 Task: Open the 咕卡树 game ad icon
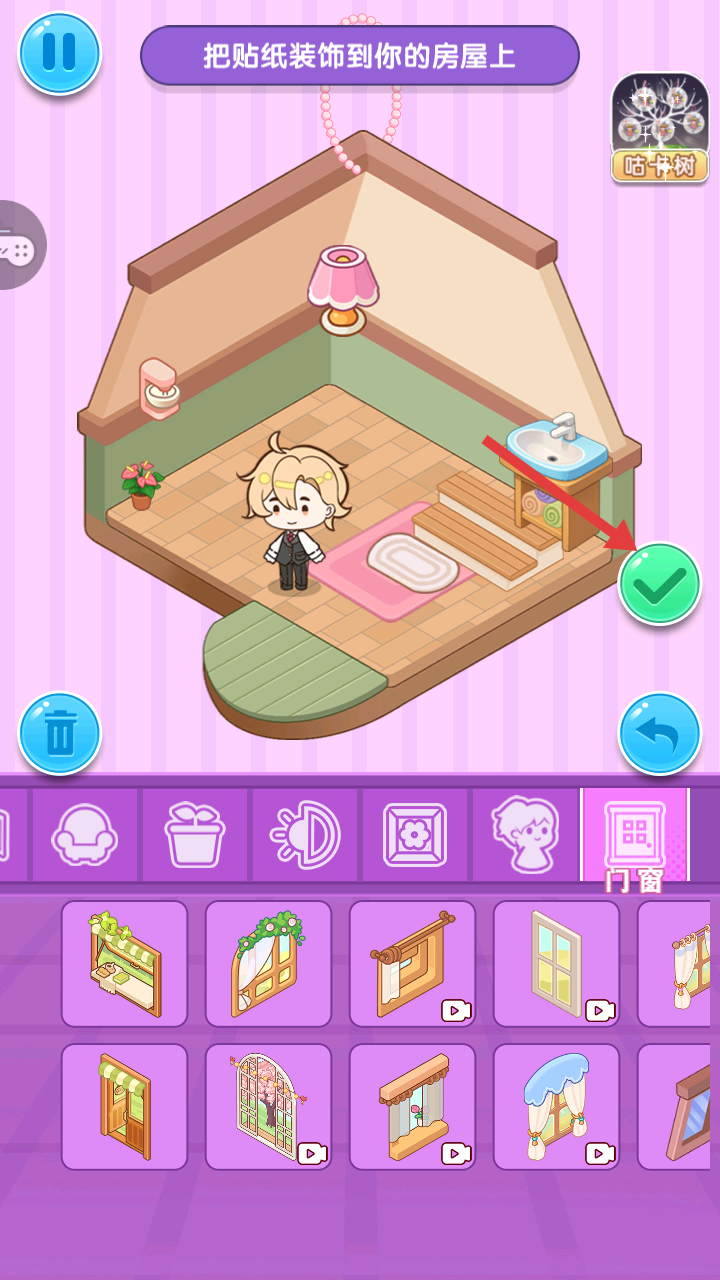tap(660, 128)
